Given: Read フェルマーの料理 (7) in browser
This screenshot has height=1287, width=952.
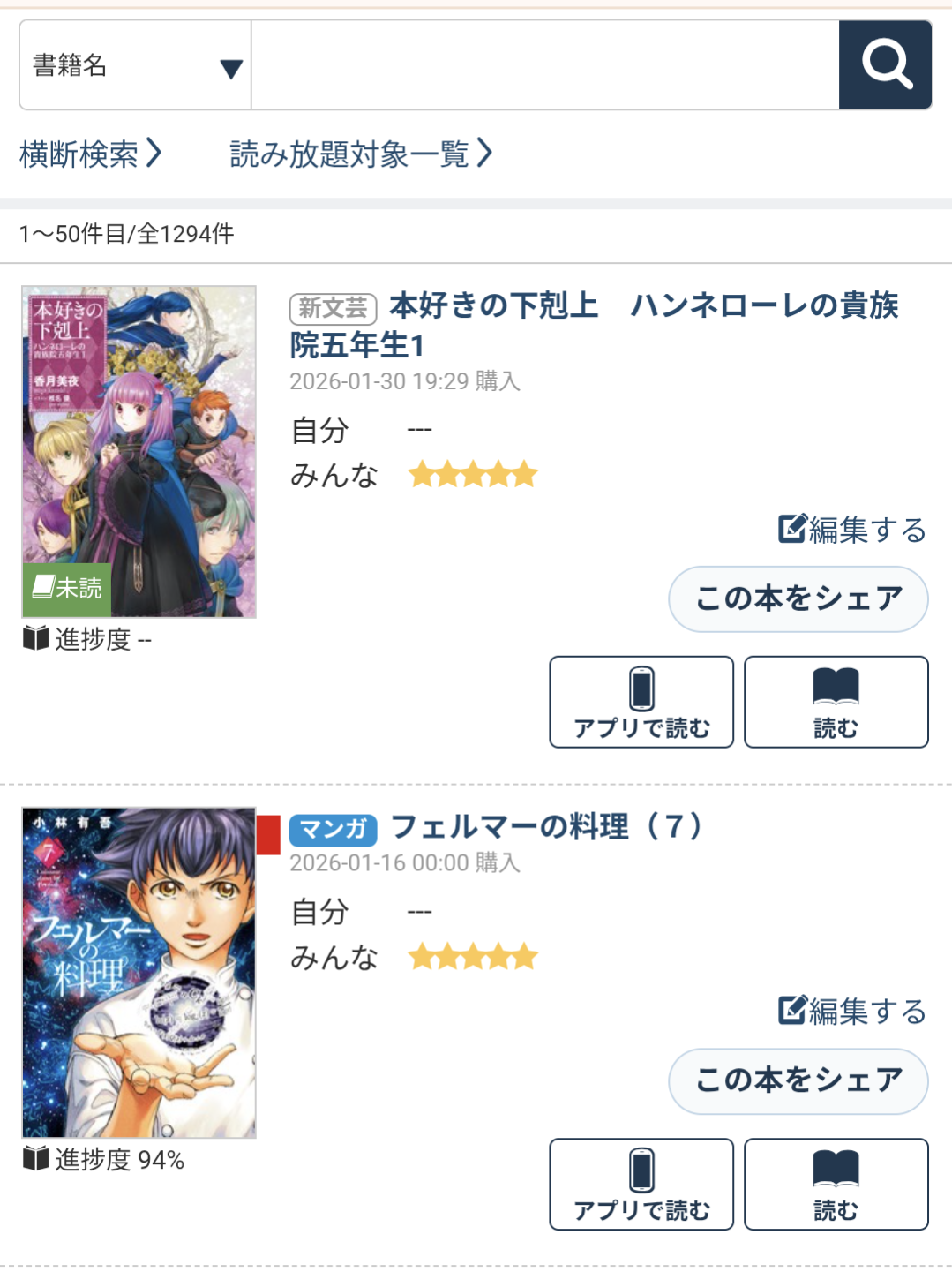Looking at the screenshot, I should point(836,1184).
